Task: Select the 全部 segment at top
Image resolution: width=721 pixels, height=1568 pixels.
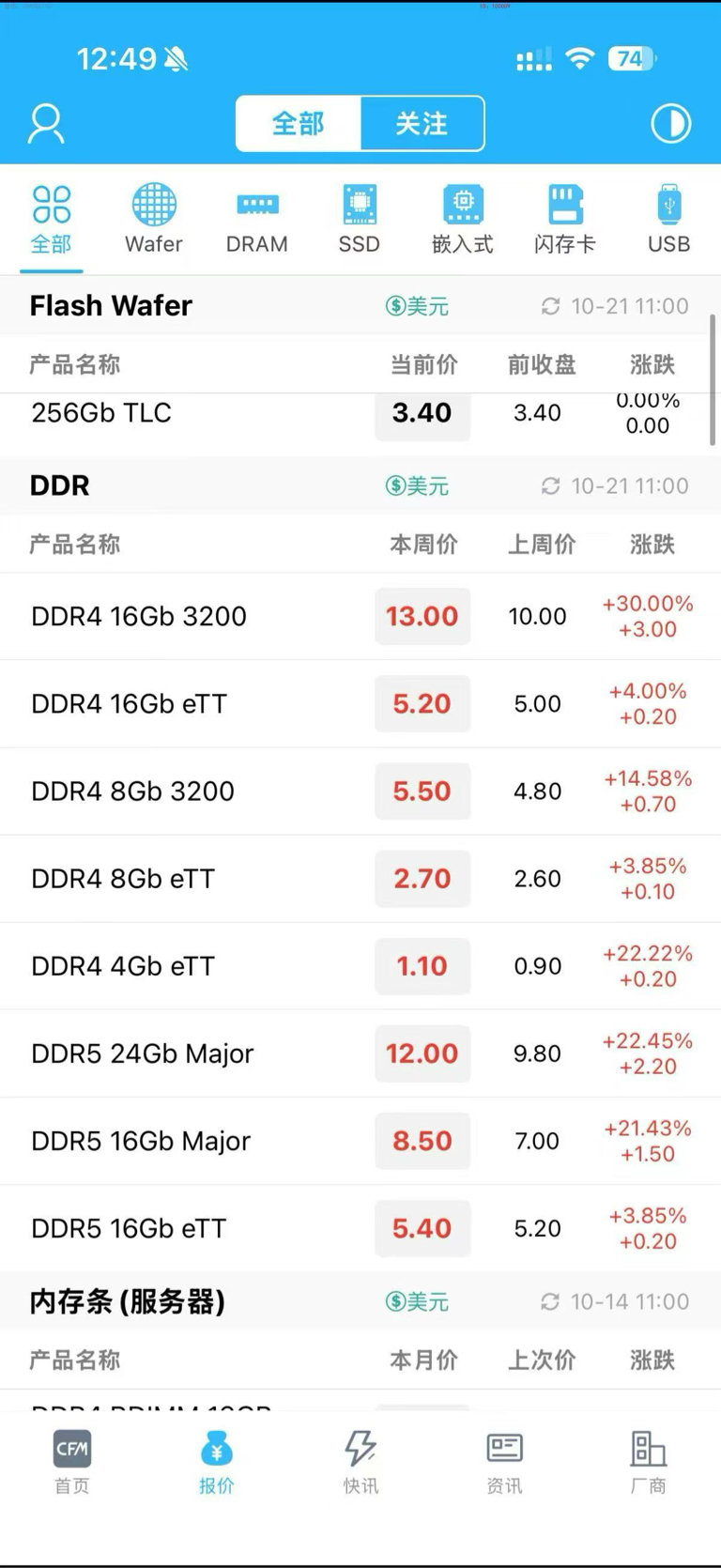Action: click(299, 123)
